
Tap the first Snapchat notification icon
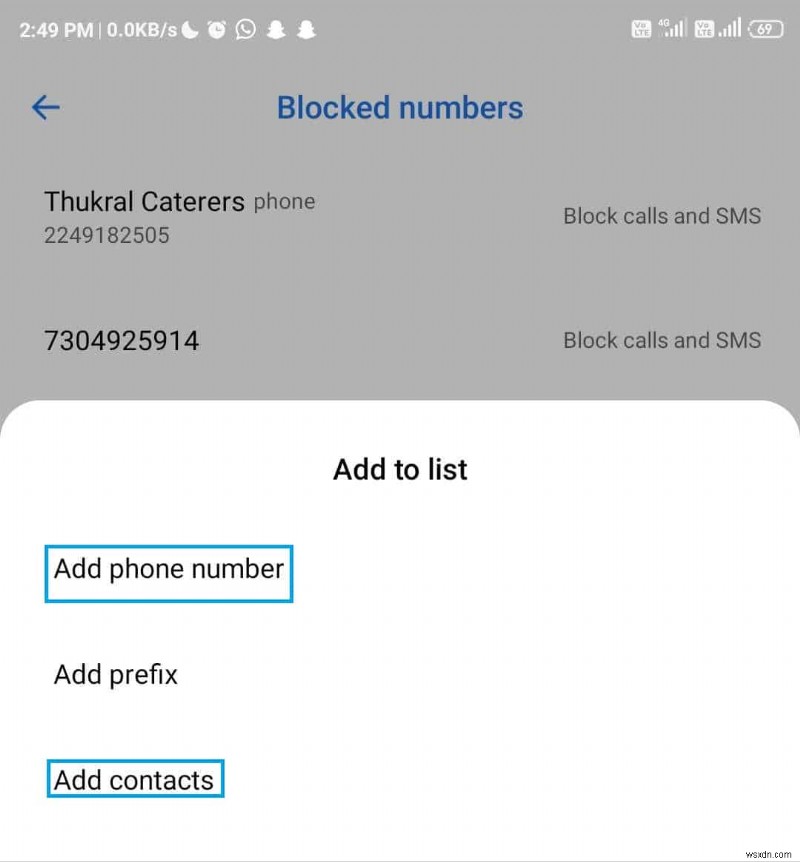click(274, 30)
